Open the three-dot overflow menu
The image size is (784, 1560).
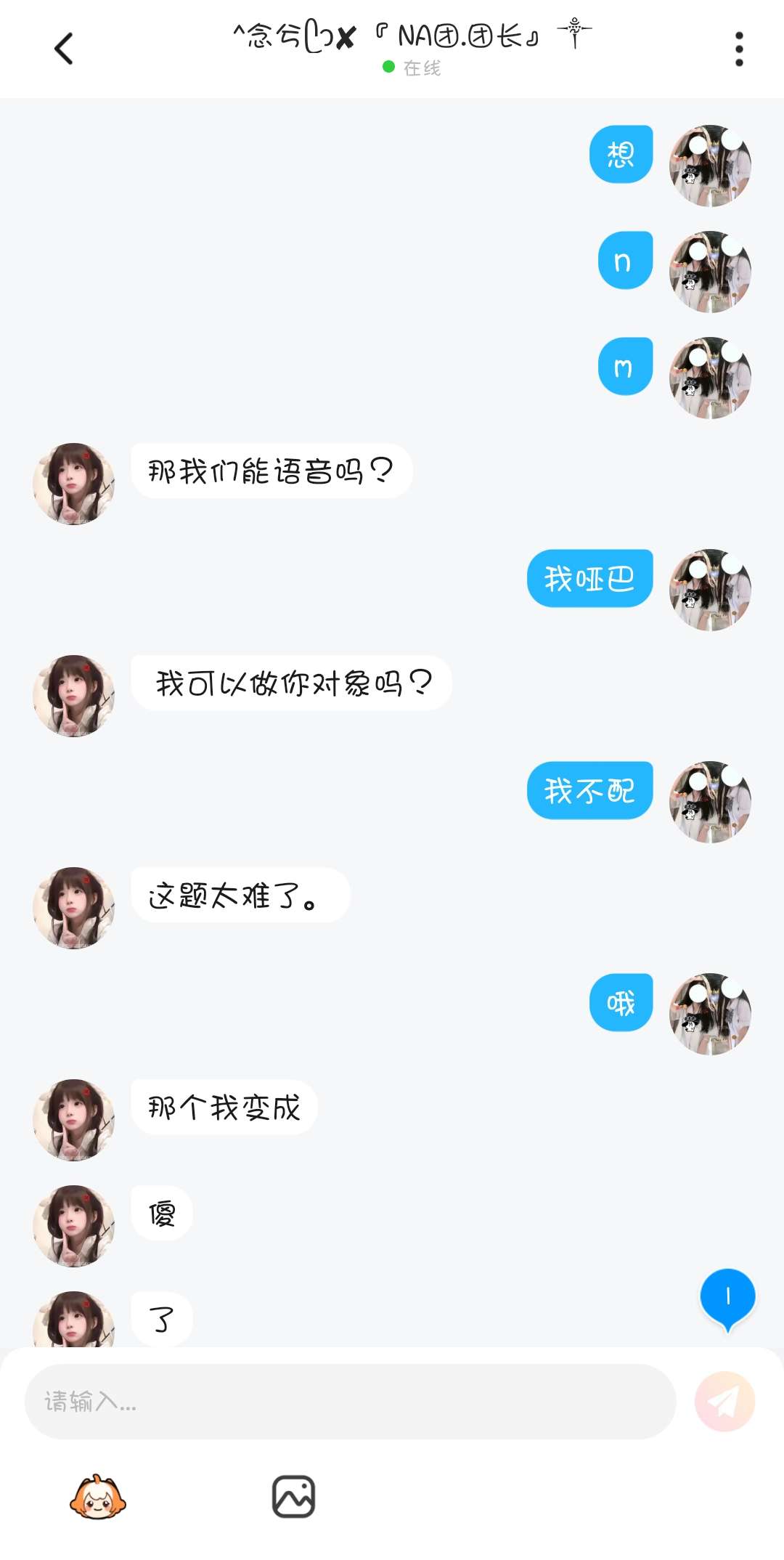739,49
